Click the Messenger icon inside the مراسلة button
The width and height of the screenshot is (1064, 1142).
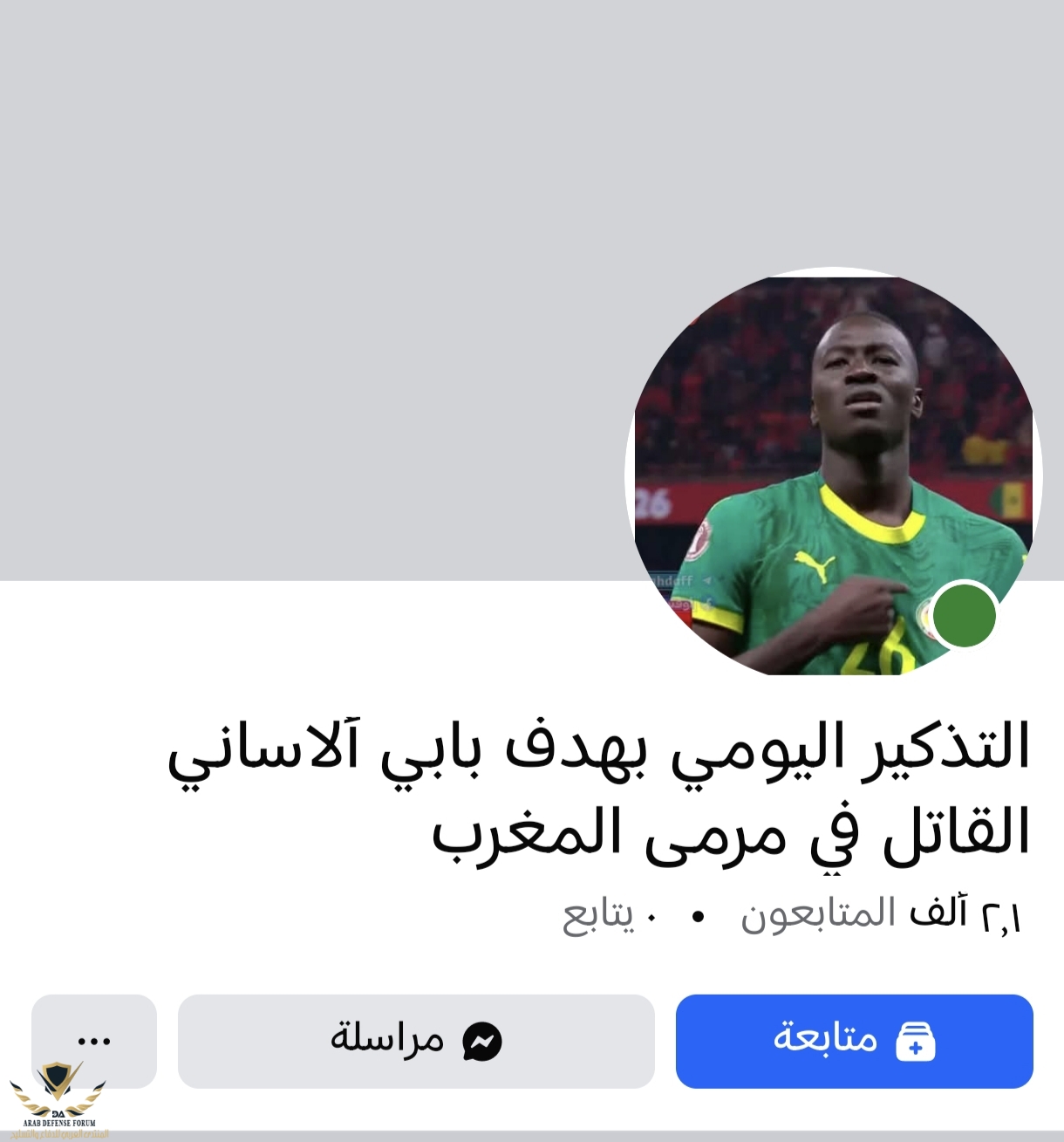[484, 1038]
